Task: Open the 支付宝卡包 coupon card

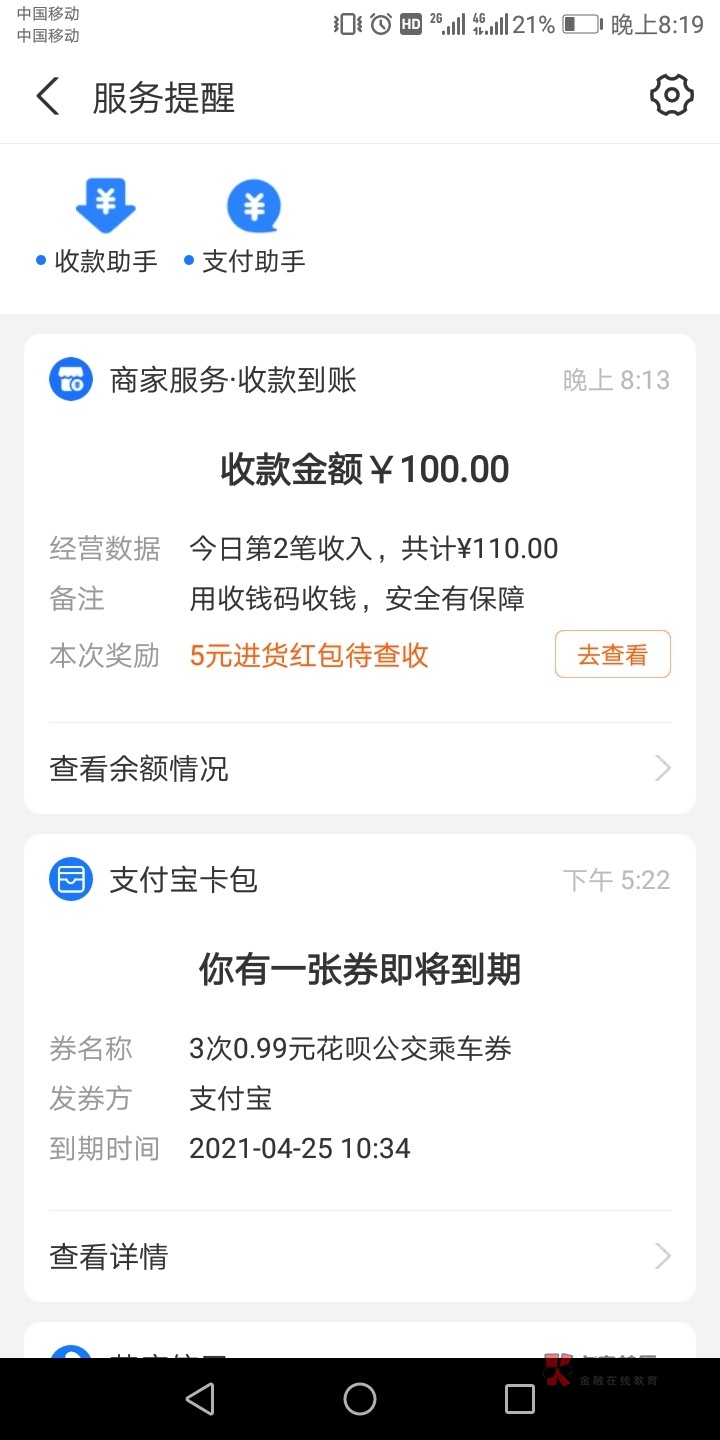Action: [x=360, y=1068]
